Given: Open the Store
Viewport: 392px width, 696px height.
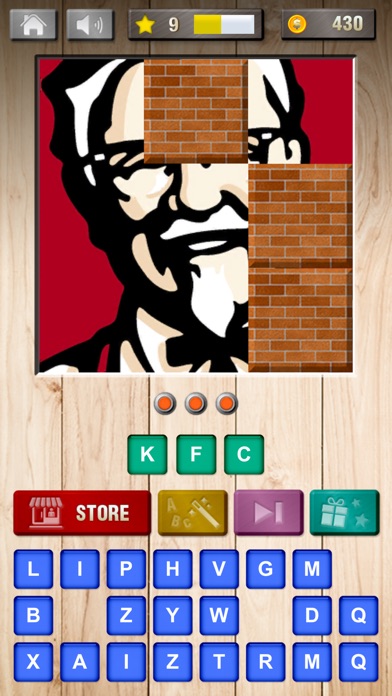Looking at the screenshot, I should (x=82, y=513).
